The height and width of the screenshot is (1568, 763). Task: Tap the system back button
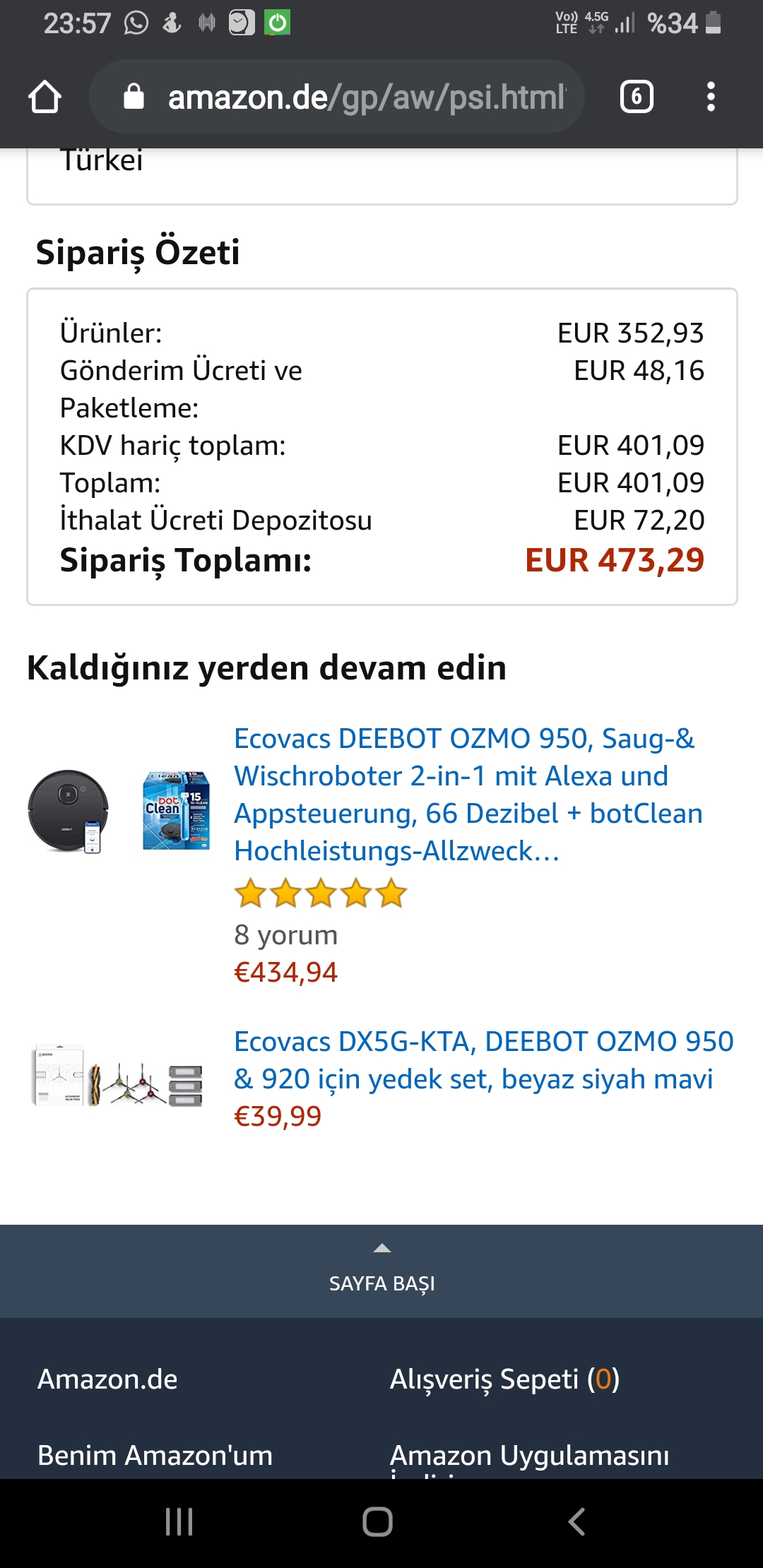click(576, 1522)
